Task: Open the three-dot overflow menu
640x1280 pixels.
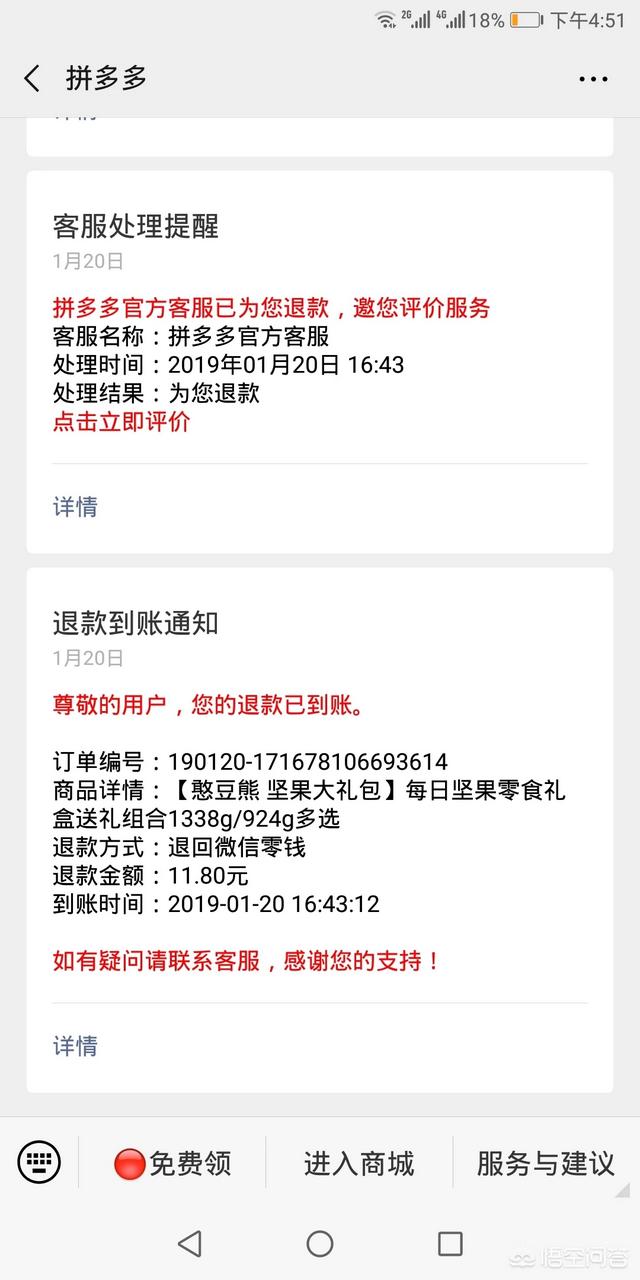Action: (593, 79)
